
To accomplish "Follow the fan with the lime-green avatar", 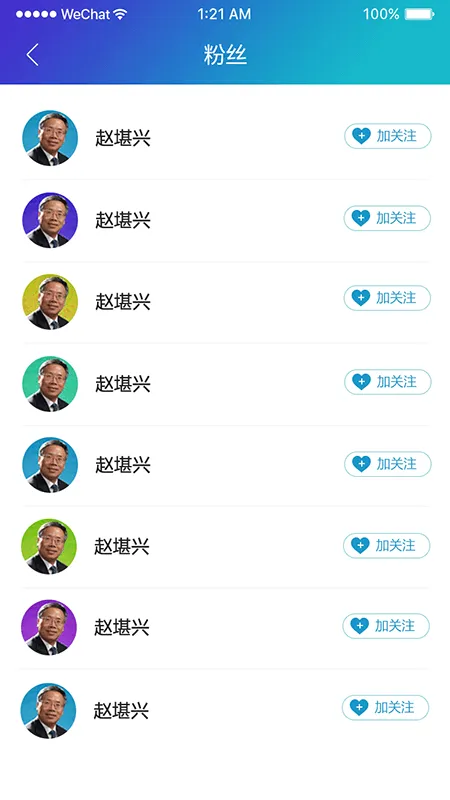I will [x=387, y=546].
